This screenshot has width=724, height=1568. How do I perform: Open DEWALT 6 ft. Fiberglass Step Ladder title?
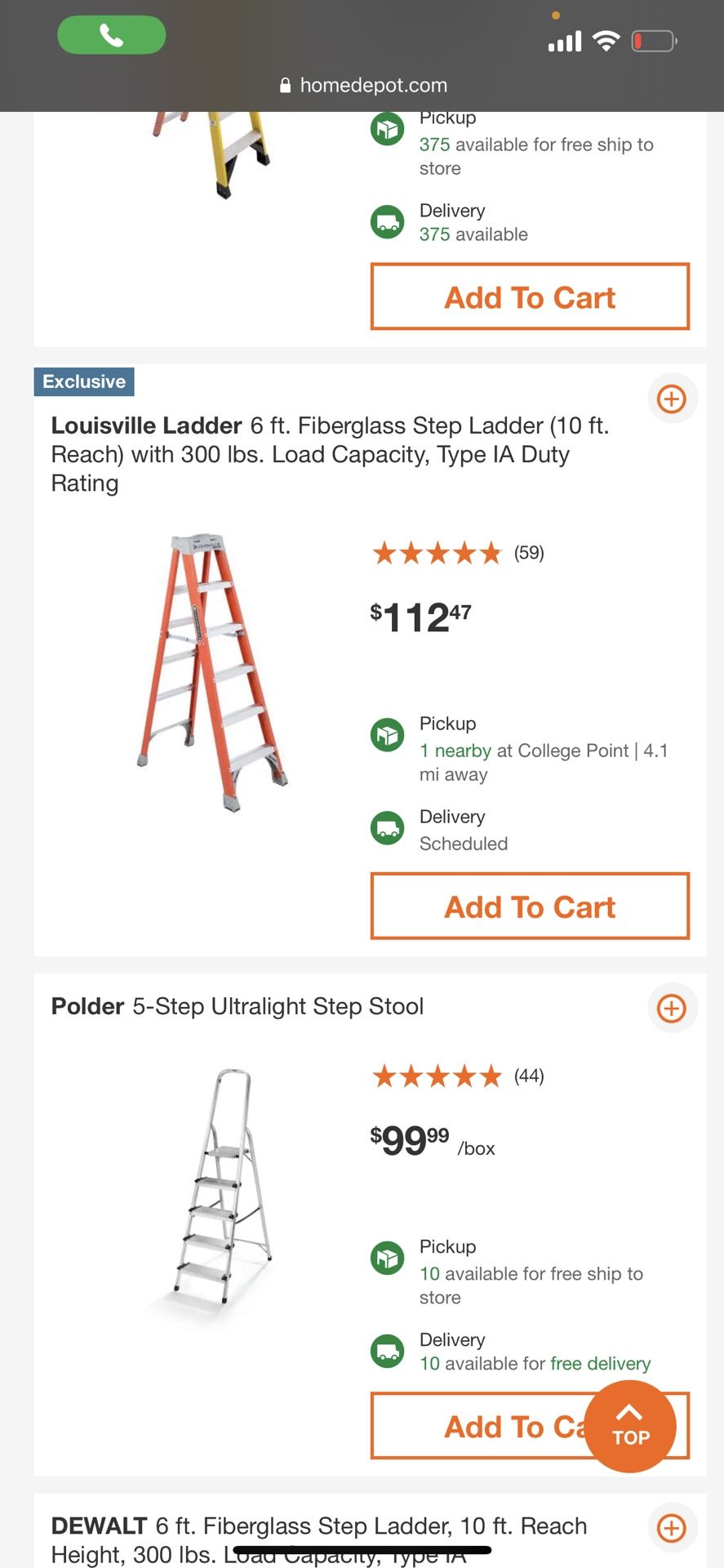(318, 1526)
